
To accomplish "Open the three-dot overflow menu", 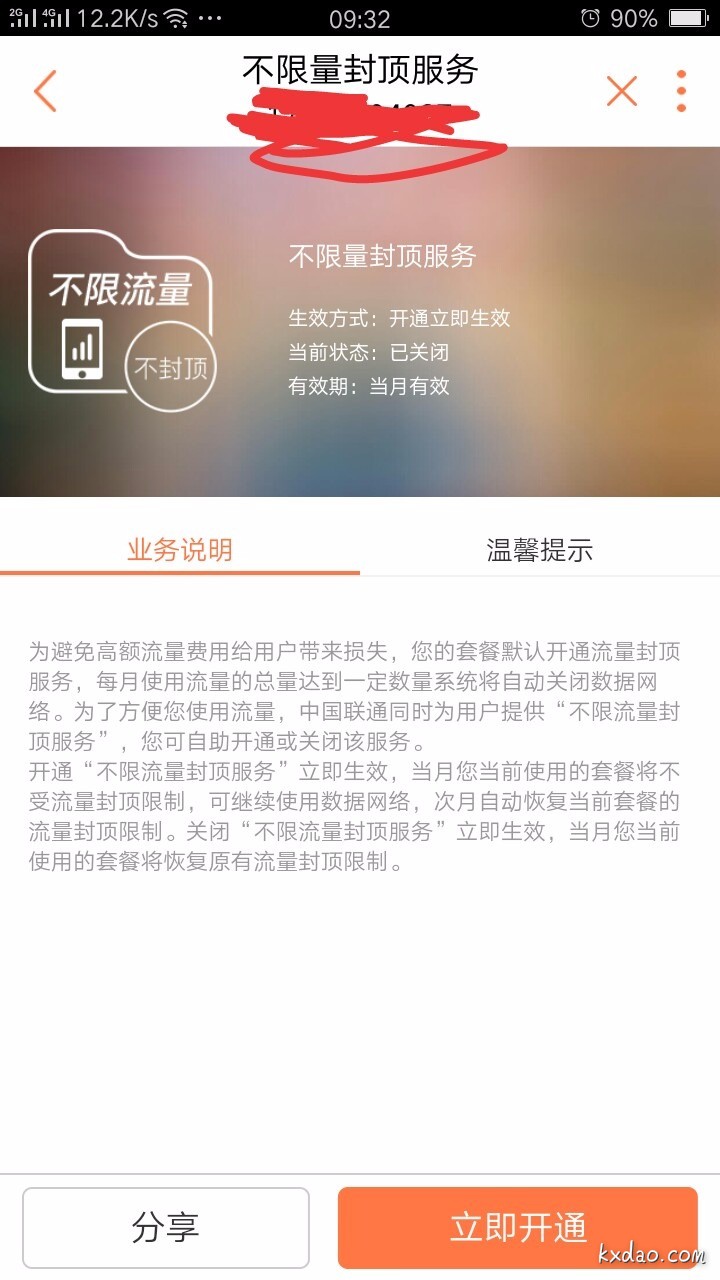I will pos(681,92).
